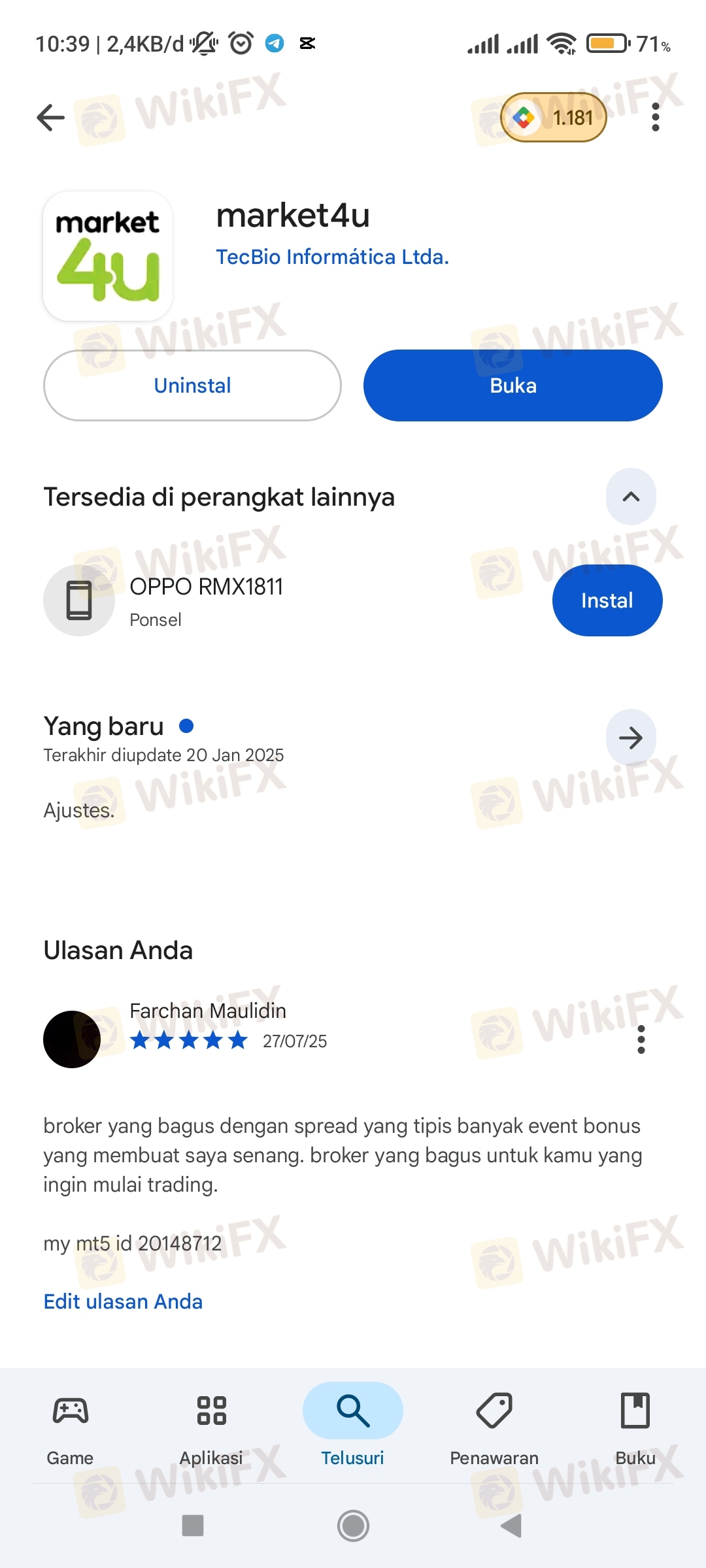The height and width of the screenshot is (1568, 706).
Task: Open the top-right overflow menu
Action: (655, 118)
